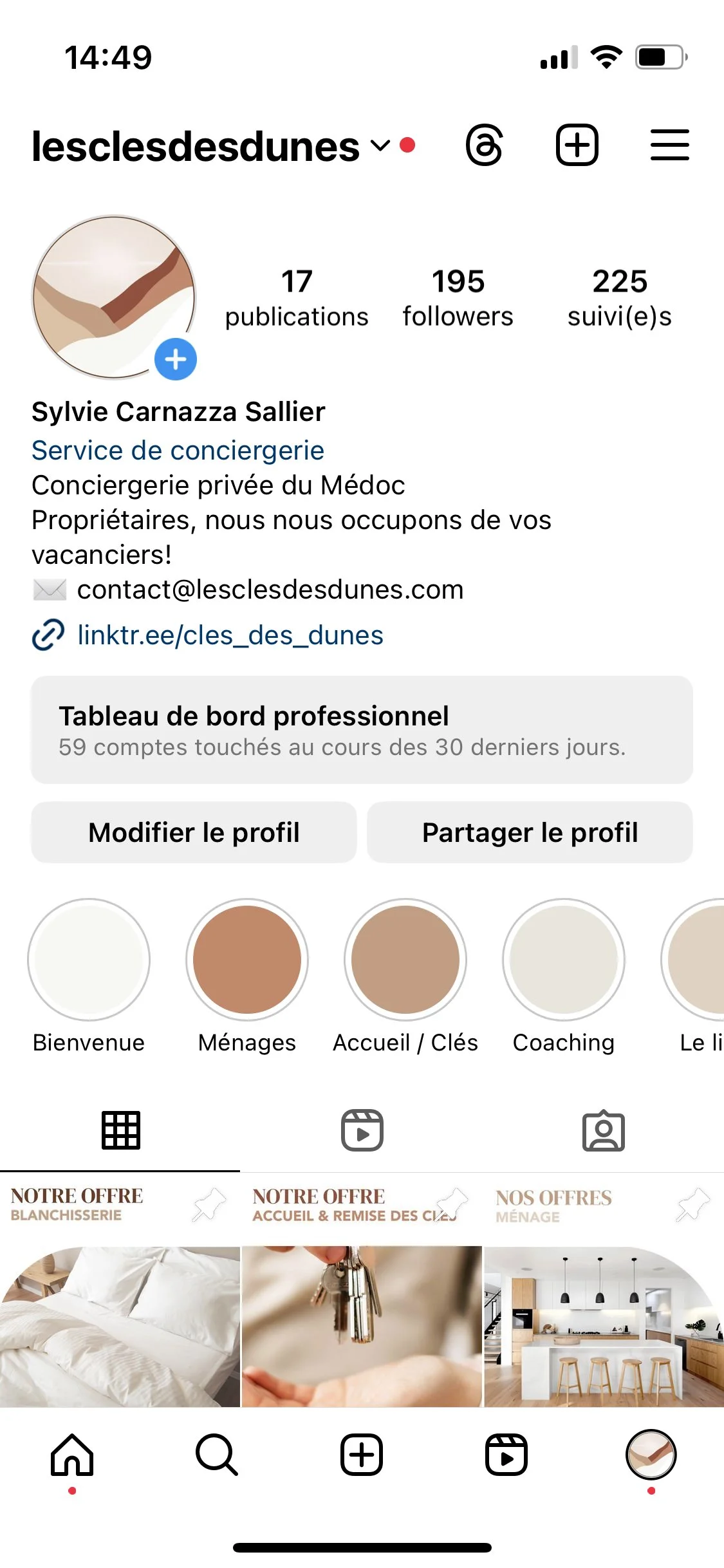Tap Partager le profil
Image resolution: width=724 pixels, height=1568 pixels.
point(530,832)
